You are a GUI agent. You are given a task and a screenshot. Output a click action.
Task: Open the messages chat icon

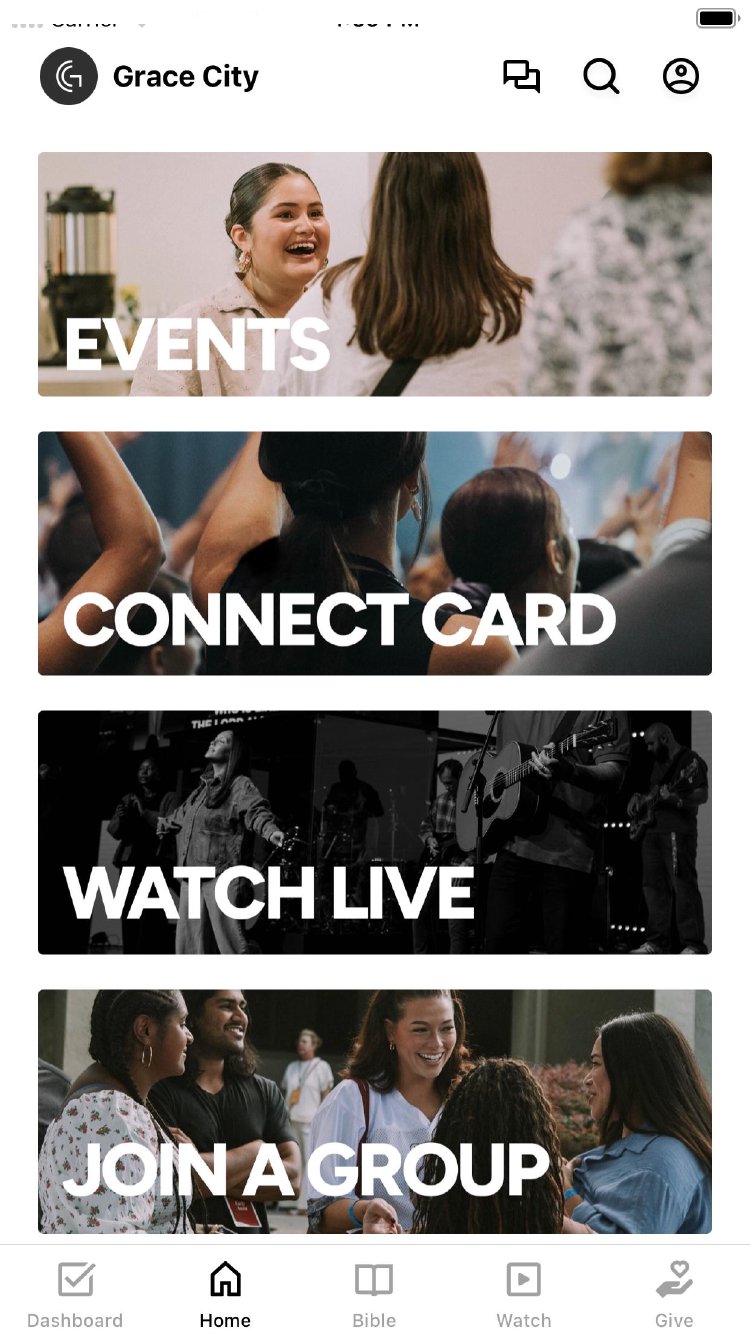pyautogui.click(x=521, y=77)
